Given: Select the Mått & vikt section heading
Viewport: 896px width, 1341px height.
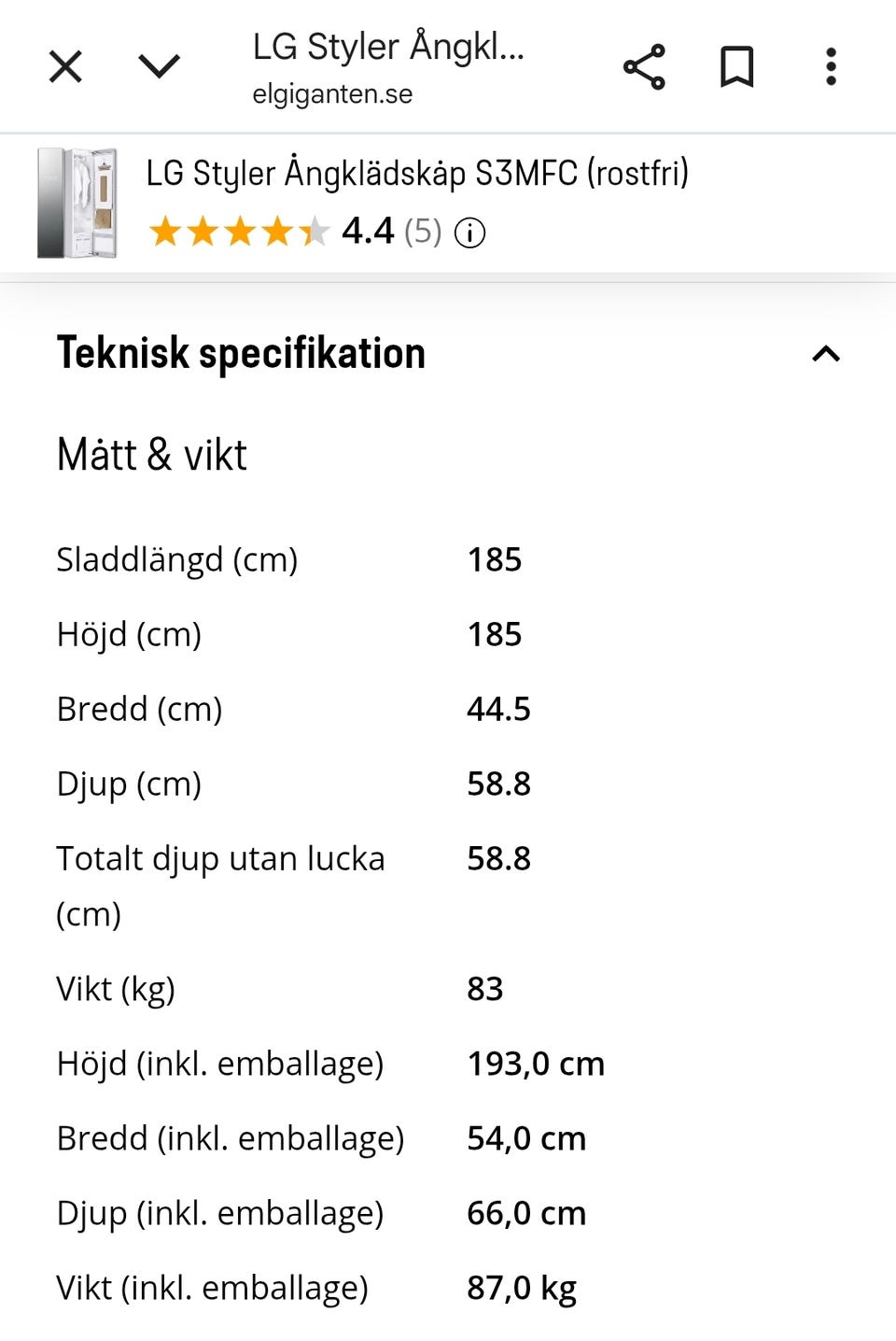Looking at the screenshot, I should [x=151, y=456].
